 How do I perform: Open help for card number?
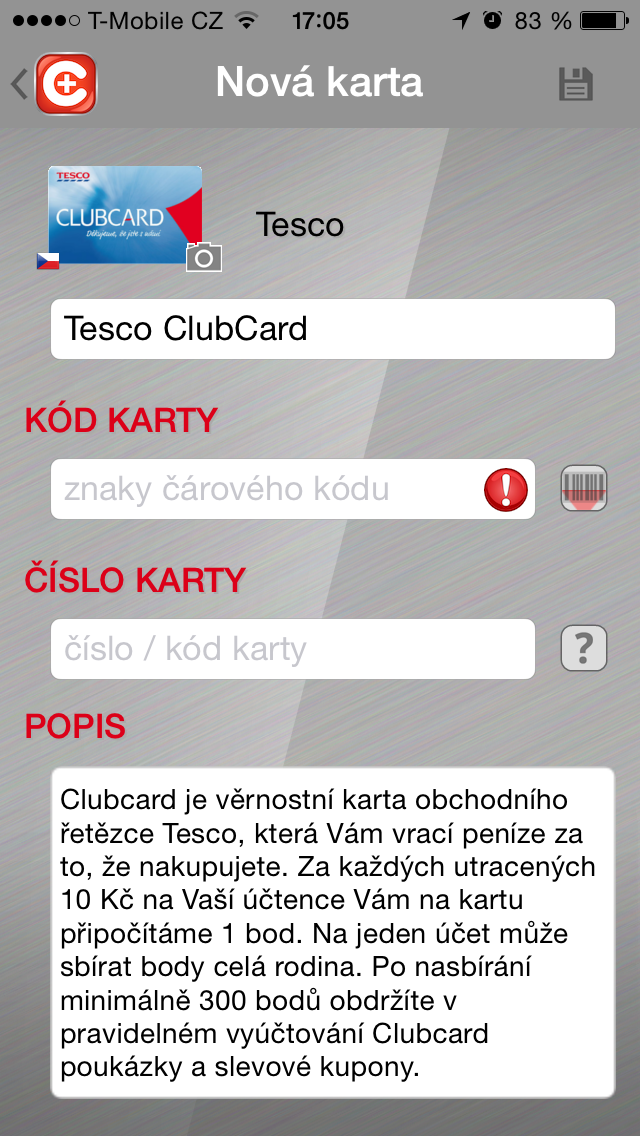[584, 649]
